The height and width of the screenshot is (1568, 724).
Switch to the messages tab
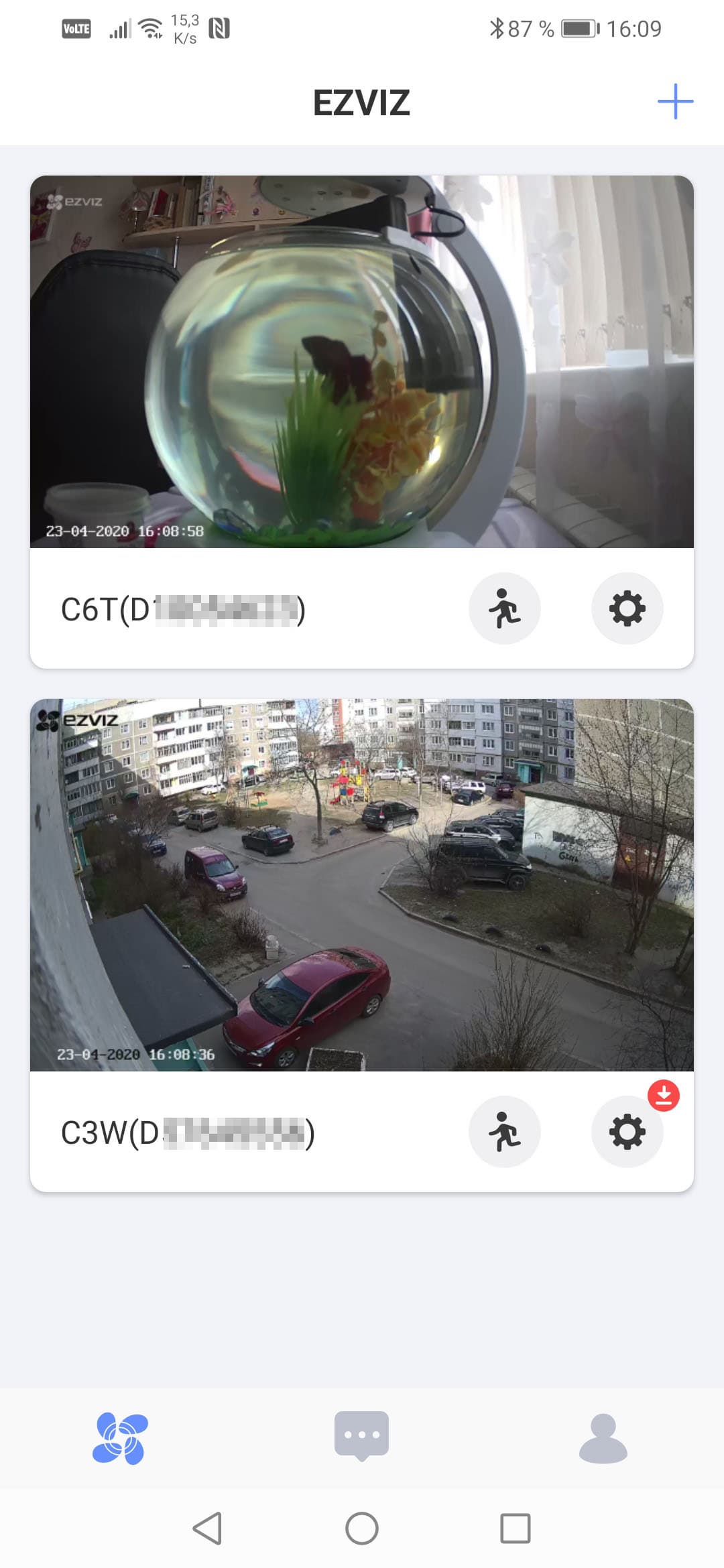point(362,1435)
